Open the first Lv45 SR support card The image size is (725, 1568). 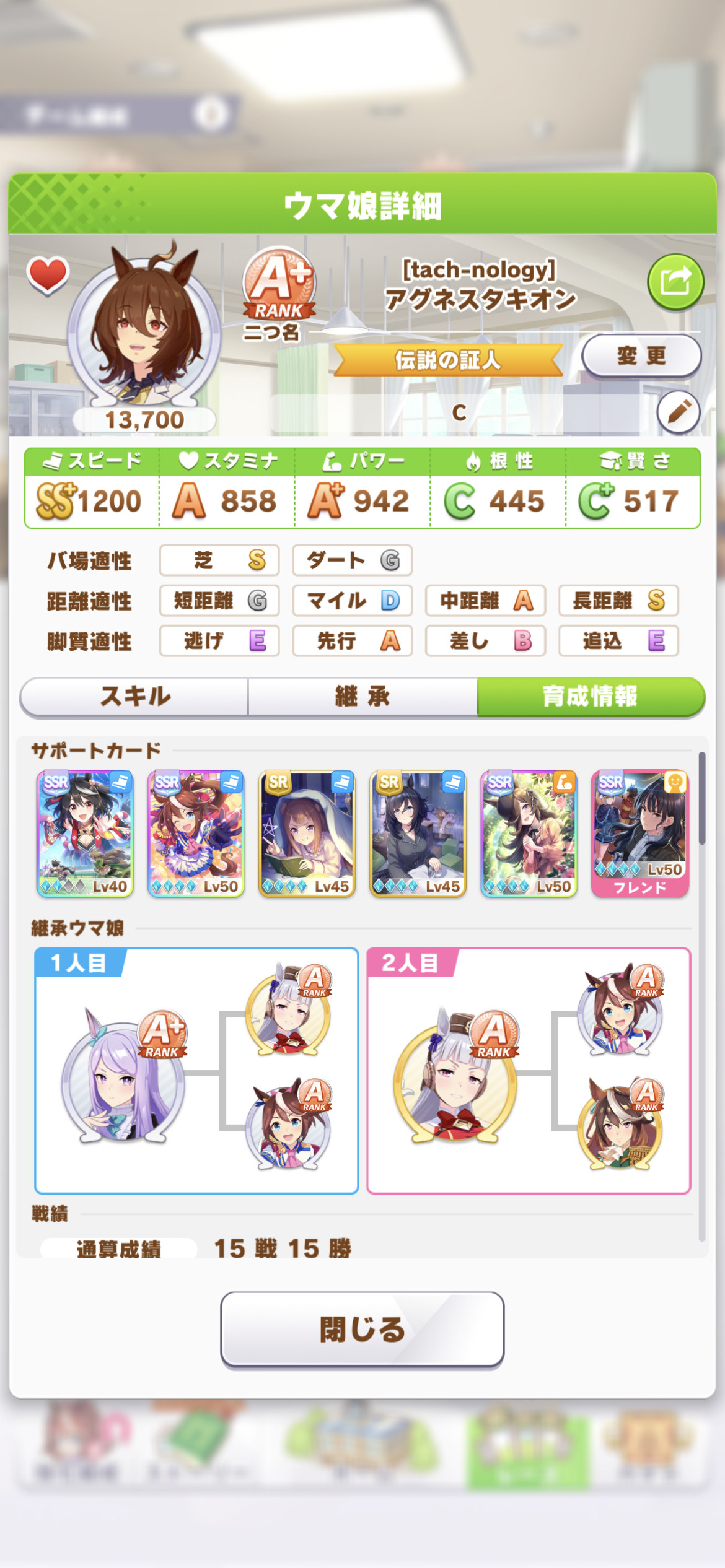coord(307,834)
